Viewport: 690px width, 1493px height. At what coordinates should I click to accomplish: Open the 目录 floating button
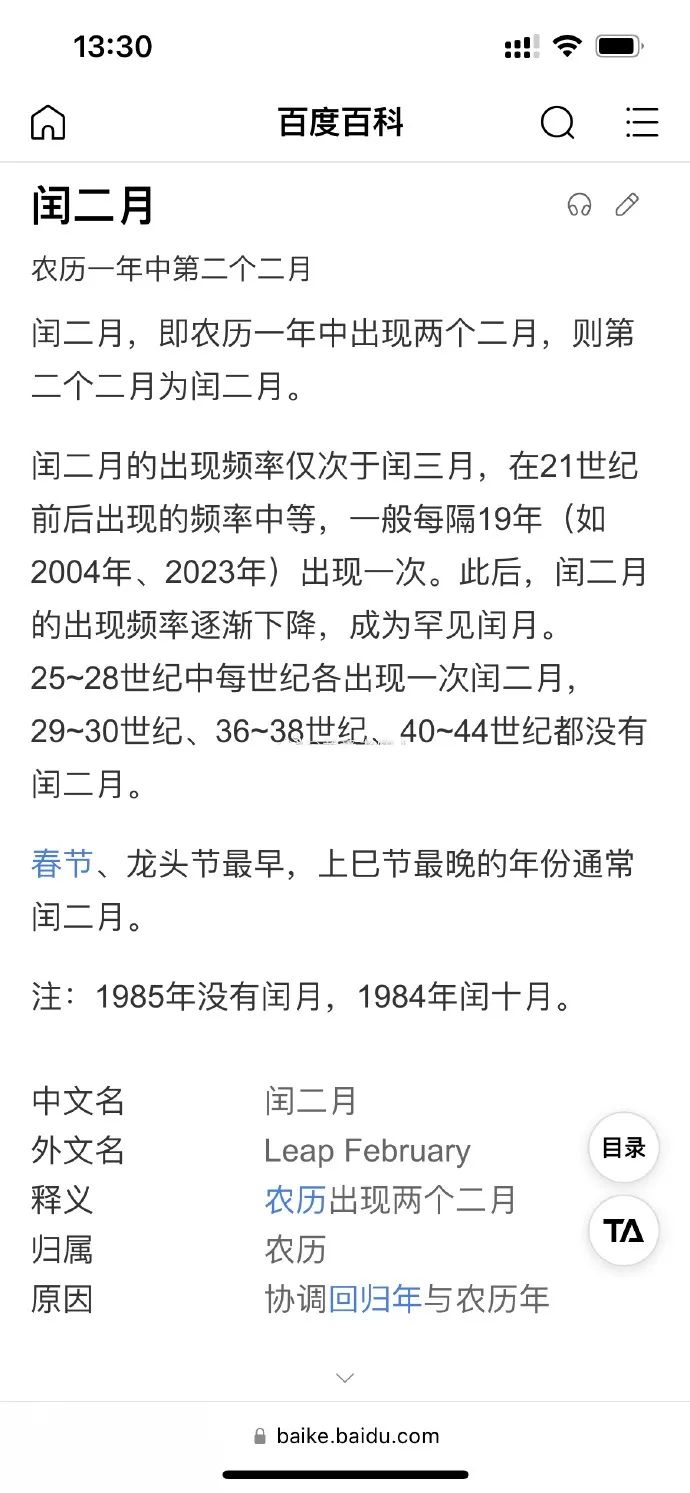(x=624, y=1148)
